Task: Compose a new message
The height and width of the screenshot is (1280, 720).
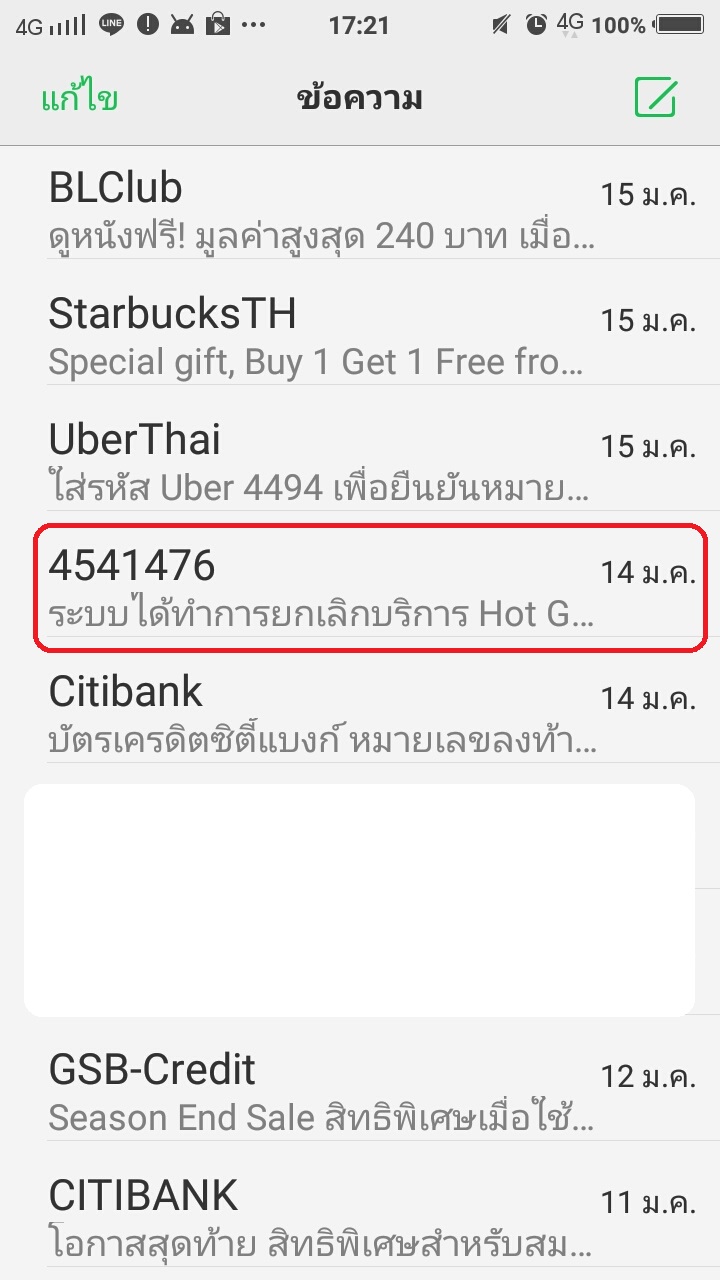Action: 656,97
